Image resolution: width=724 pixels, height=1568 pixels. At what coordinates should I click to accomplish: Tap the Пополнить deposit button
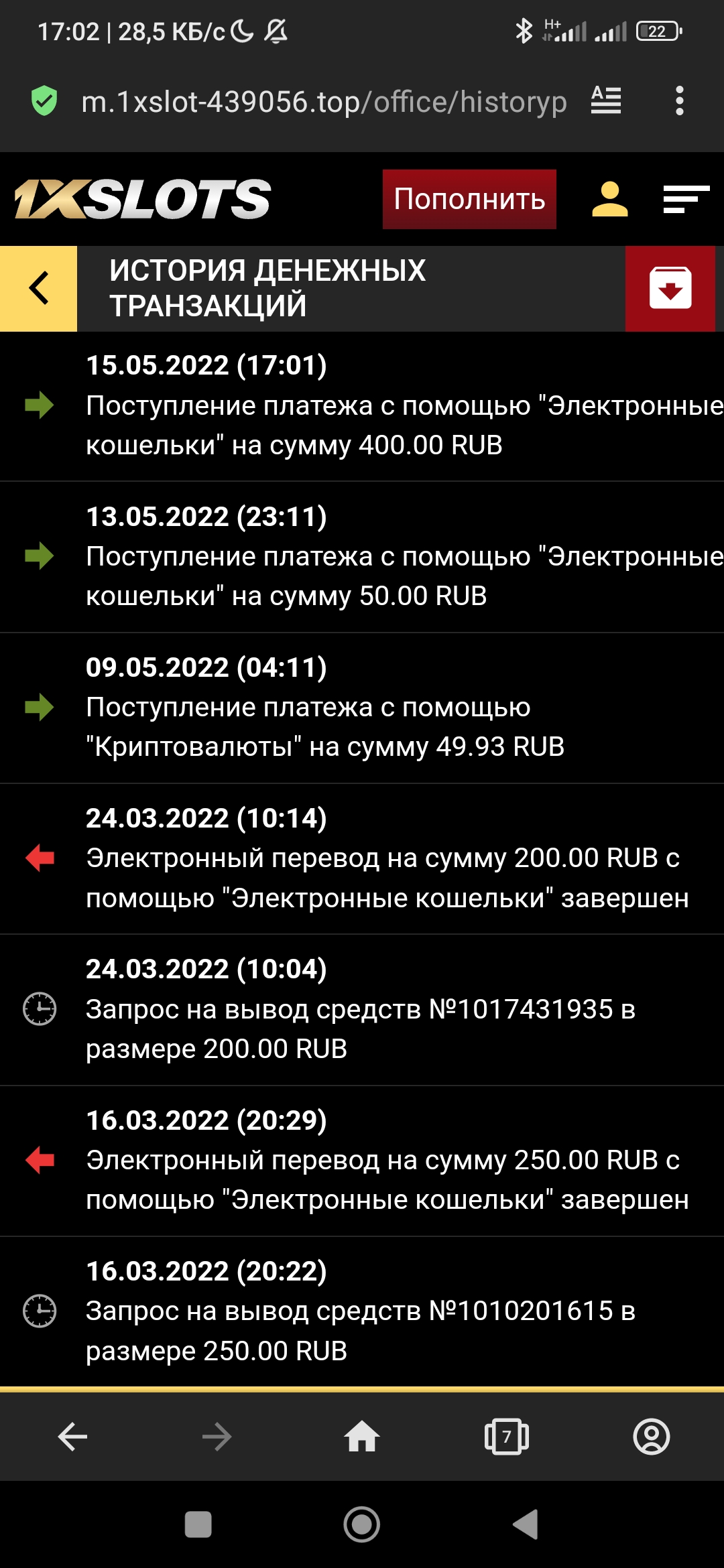[x=469, y=199]
